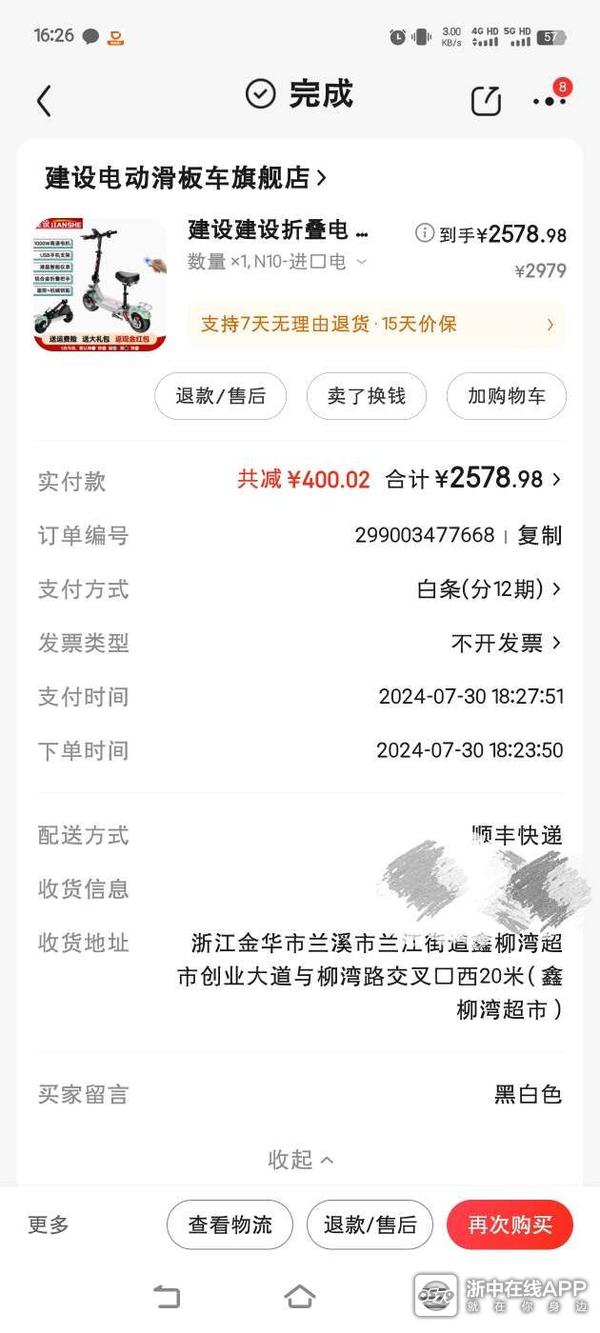Tap 退款/售后 in the bottom bar

(369, 1224)
